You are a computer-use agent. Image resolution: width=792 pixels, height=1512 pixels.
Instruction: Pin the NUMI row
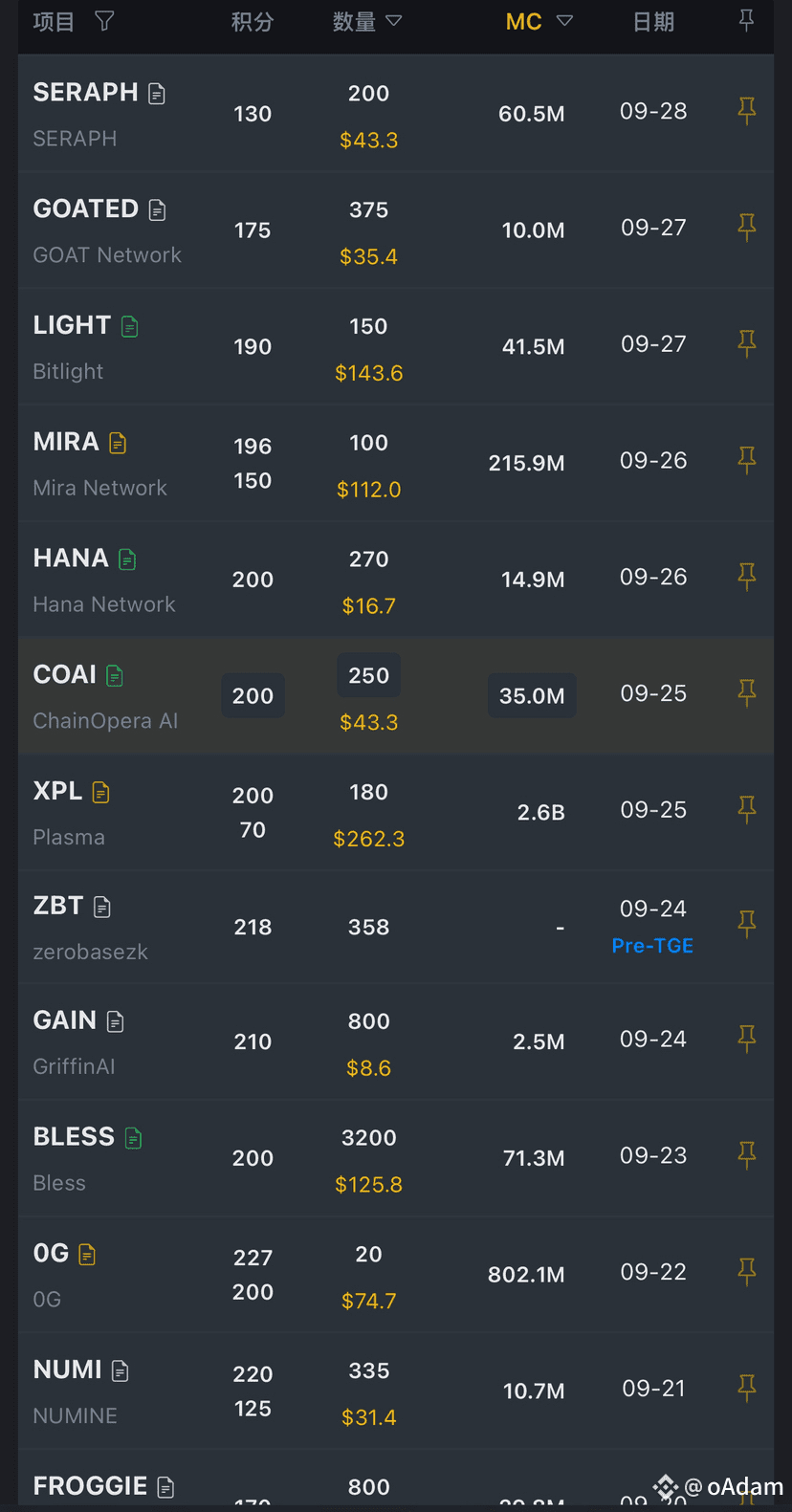point(747,1389)
